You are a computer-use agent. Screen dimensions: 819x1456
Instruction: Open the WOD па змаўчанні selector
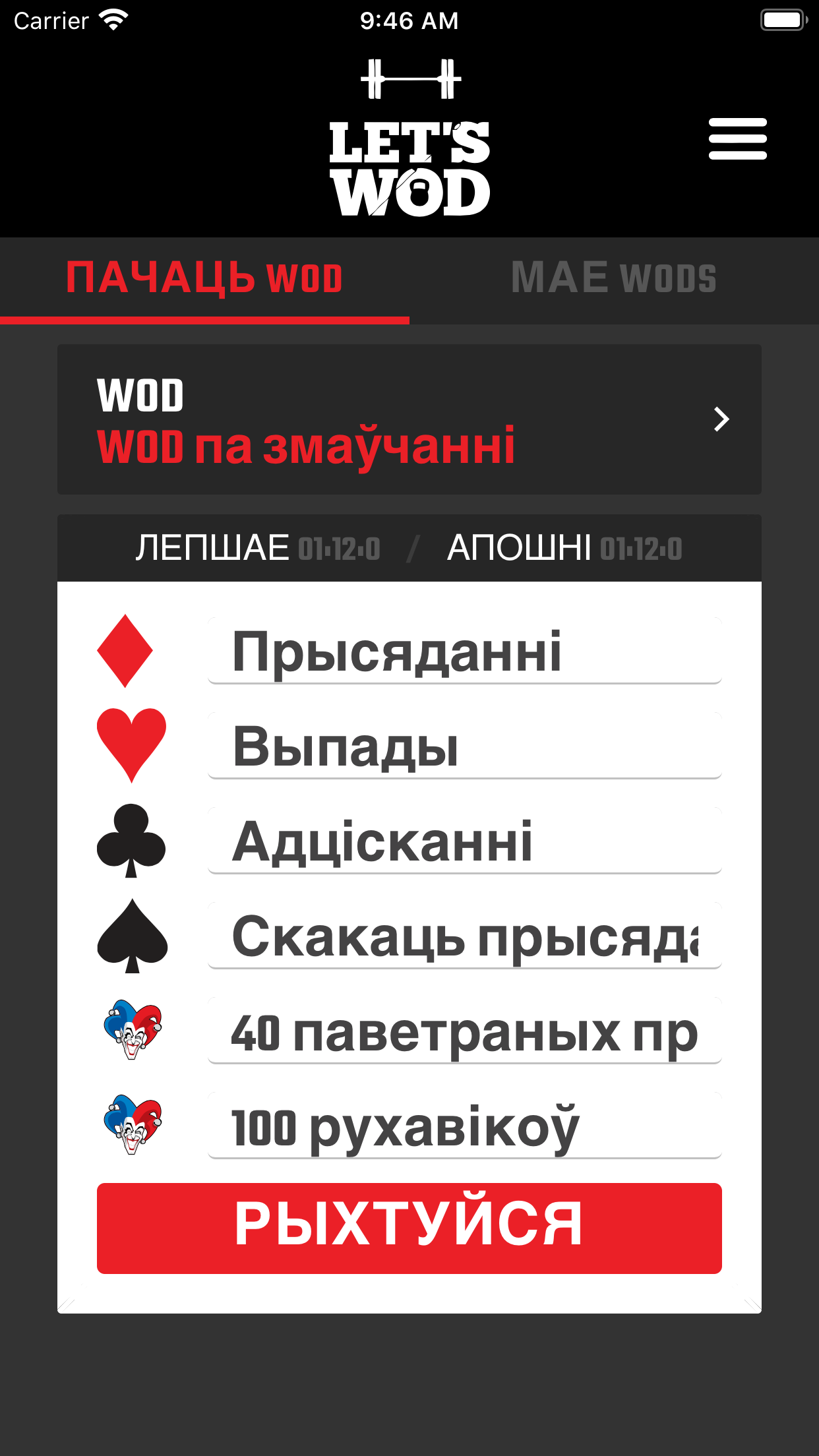[x=409, y=419]
